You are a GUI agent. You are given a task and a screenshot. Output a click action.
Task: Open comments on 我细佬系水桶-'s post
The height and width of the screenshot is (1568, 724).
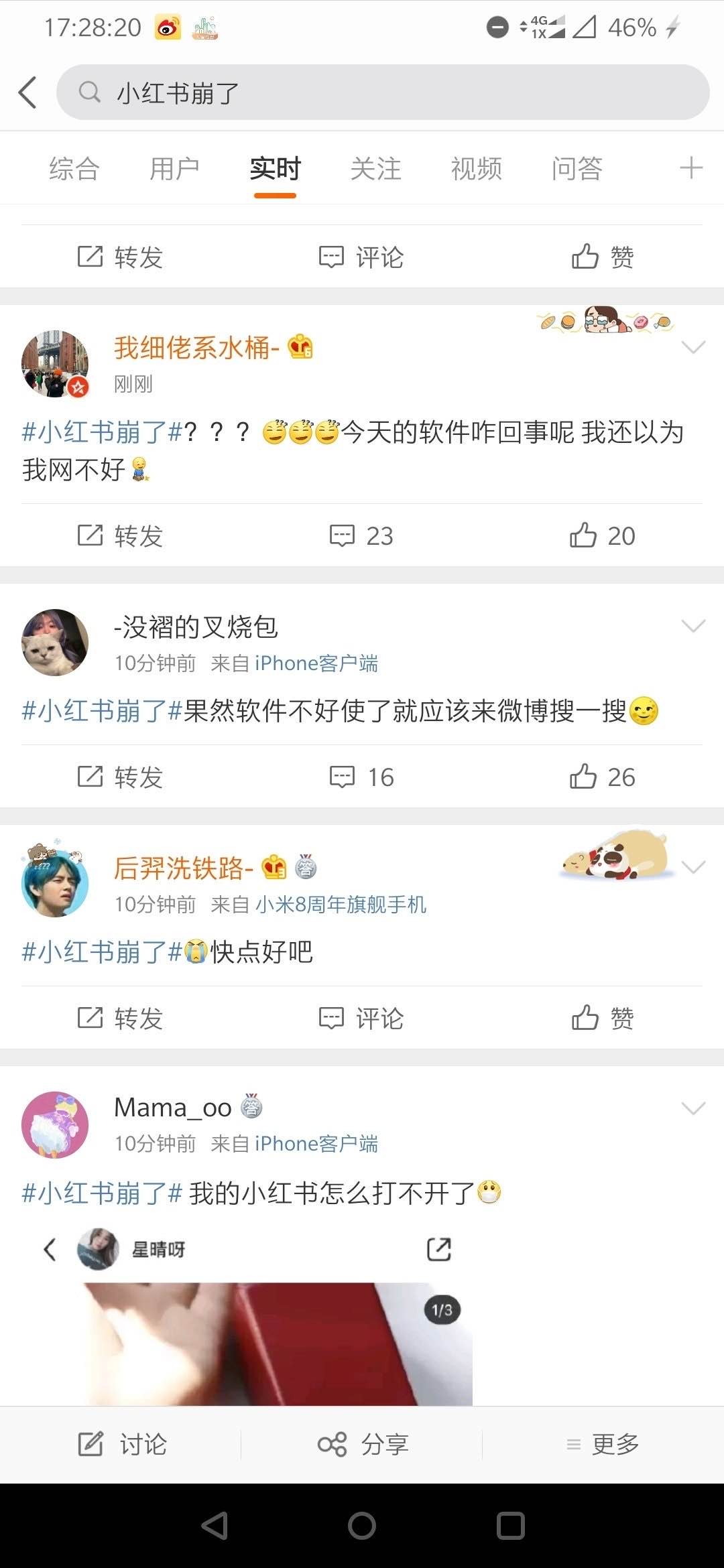click(x=361, y=536)
